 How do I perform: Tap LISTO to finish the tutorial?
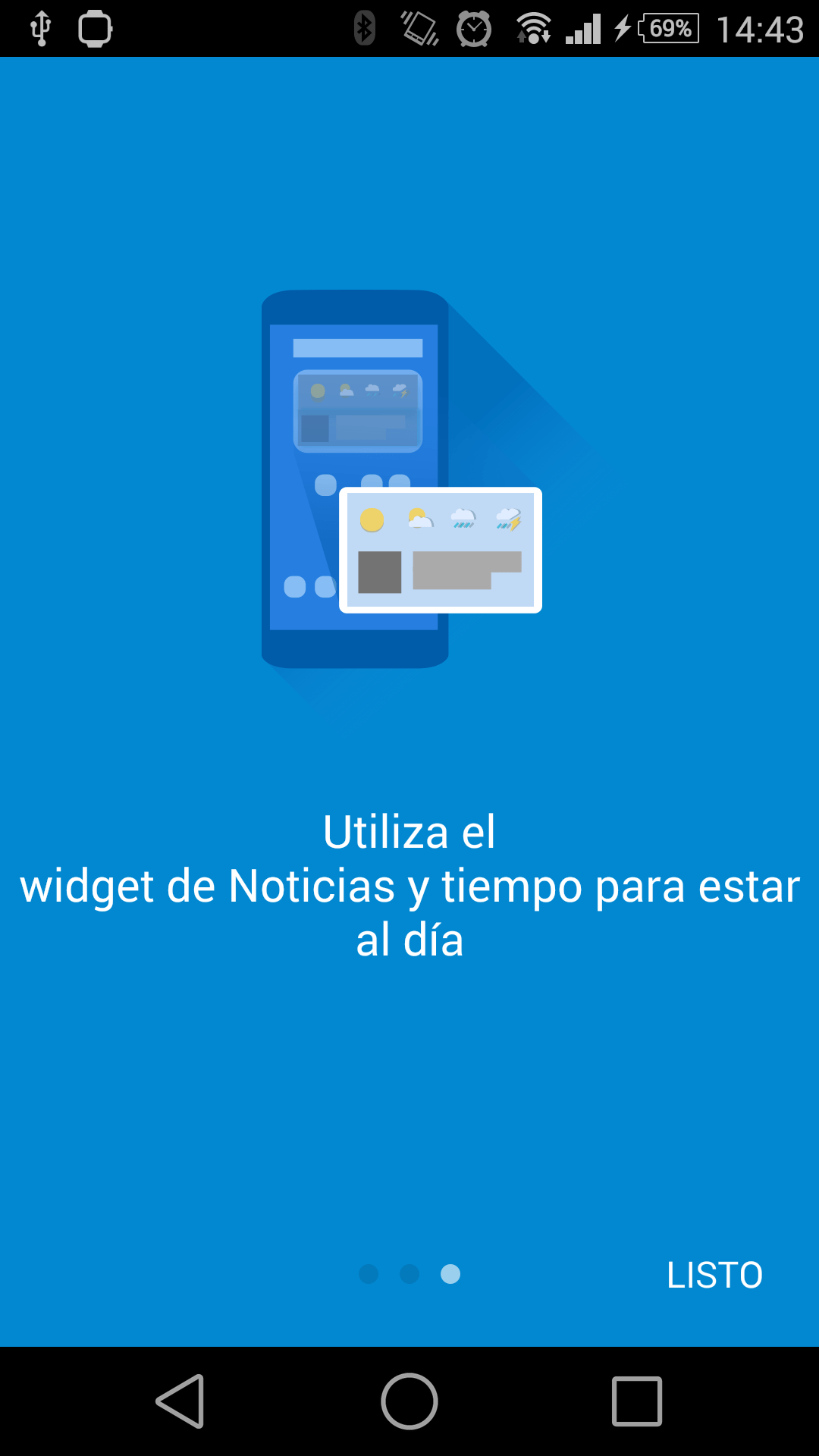714,1275
